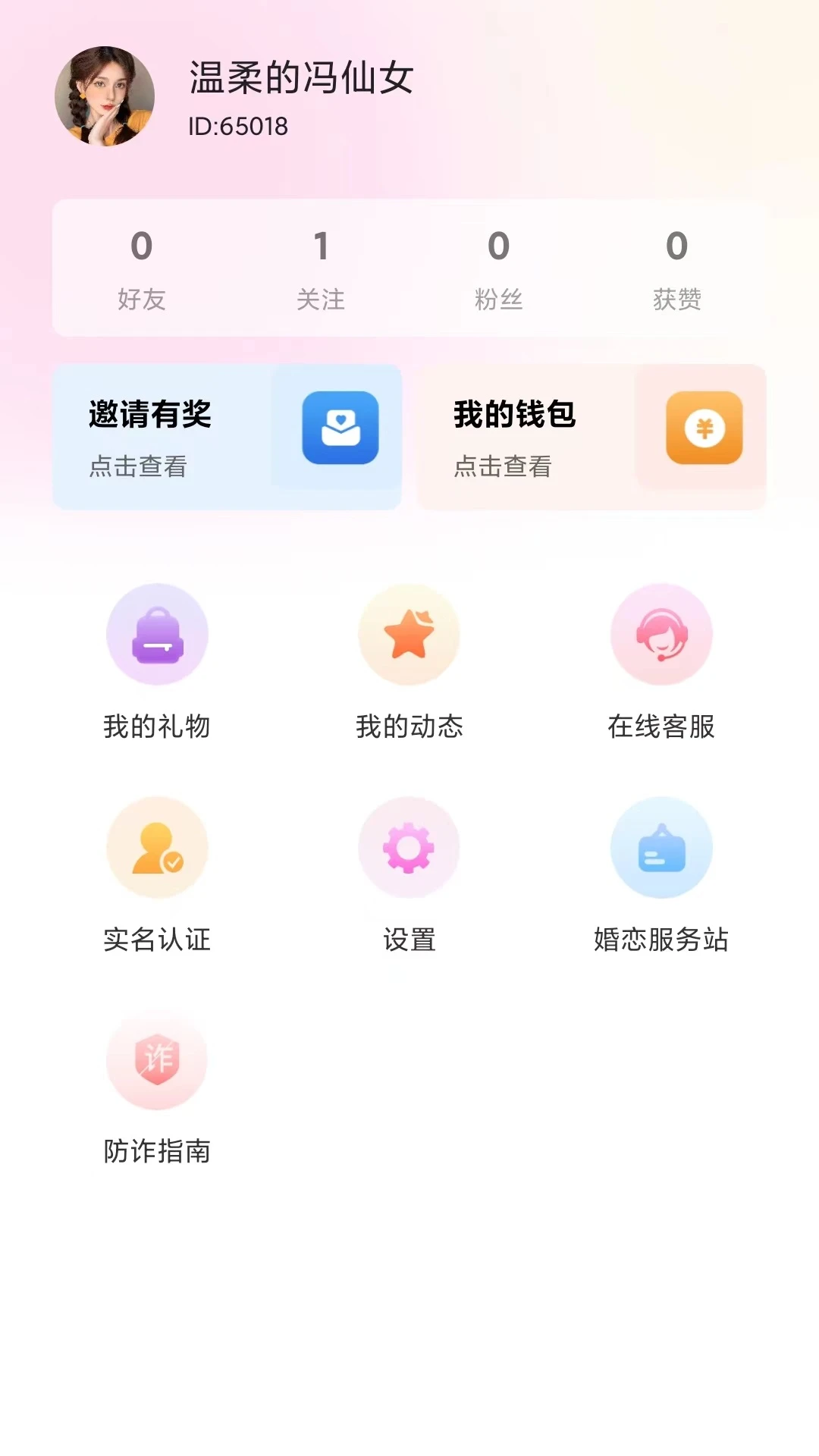The width and height of the screenshot is (819, 1456).
Task: Open 设置 settings
Action: pyautogui.click(x=409, y=873)
